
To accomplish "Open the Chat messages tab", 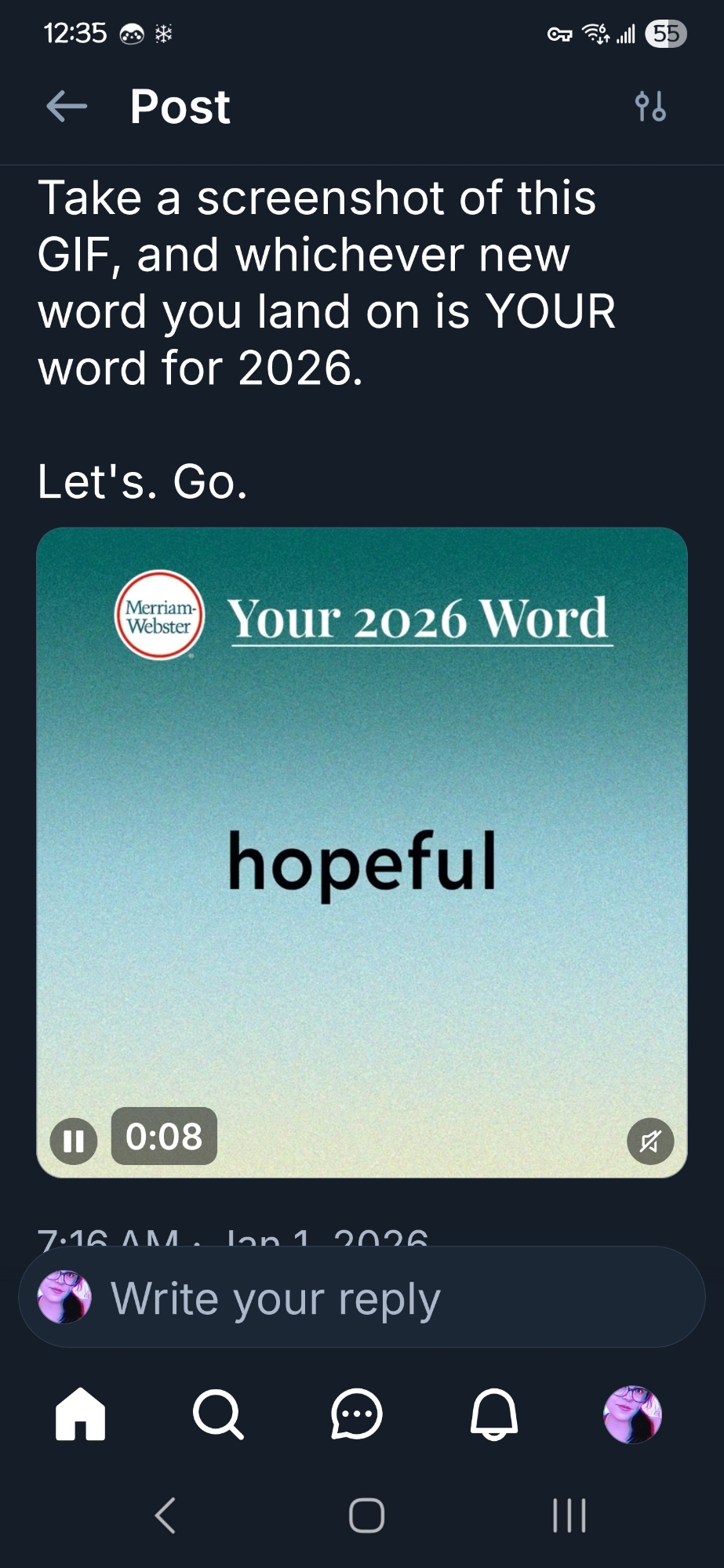I will 356,1414.
